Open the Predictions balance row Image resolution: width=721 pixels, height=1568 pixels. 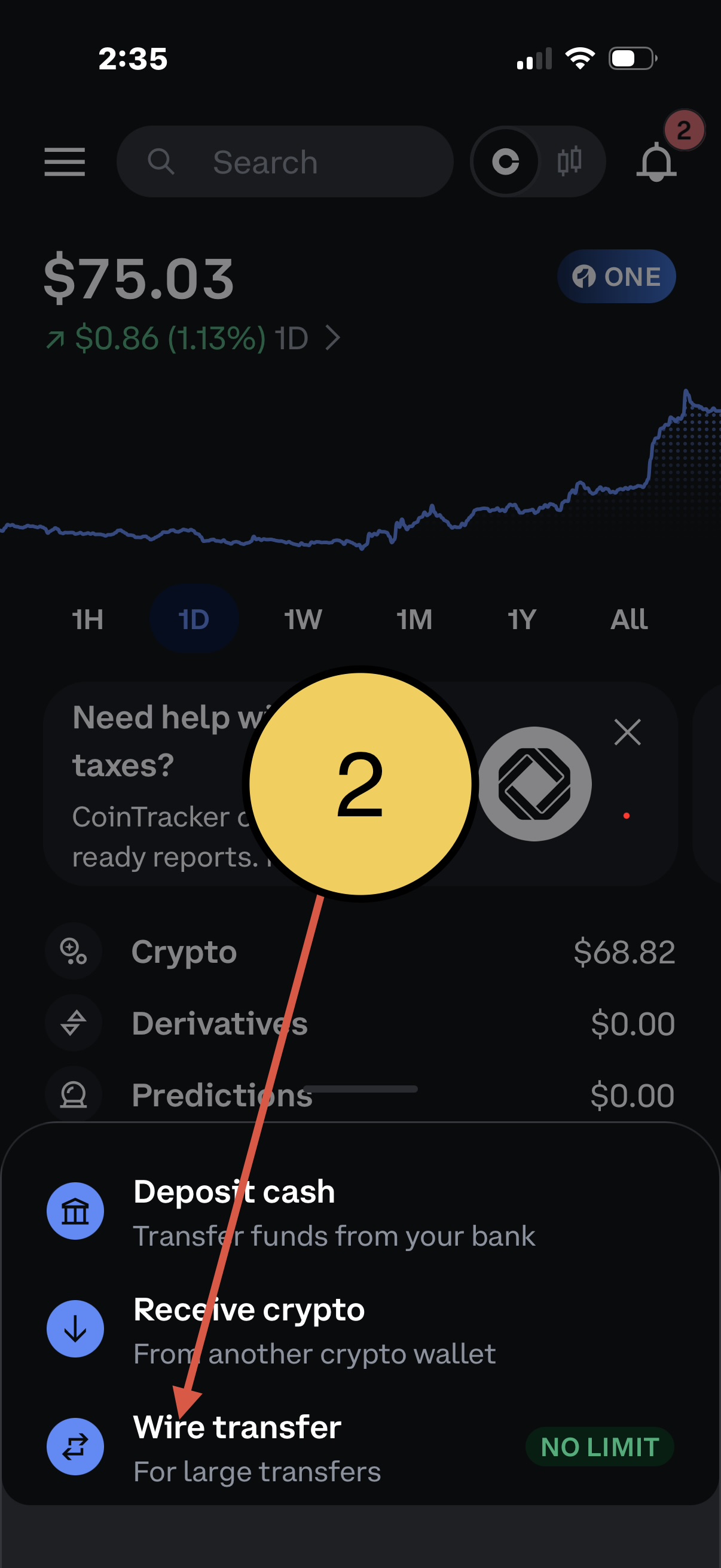[x=360, y=1095]
